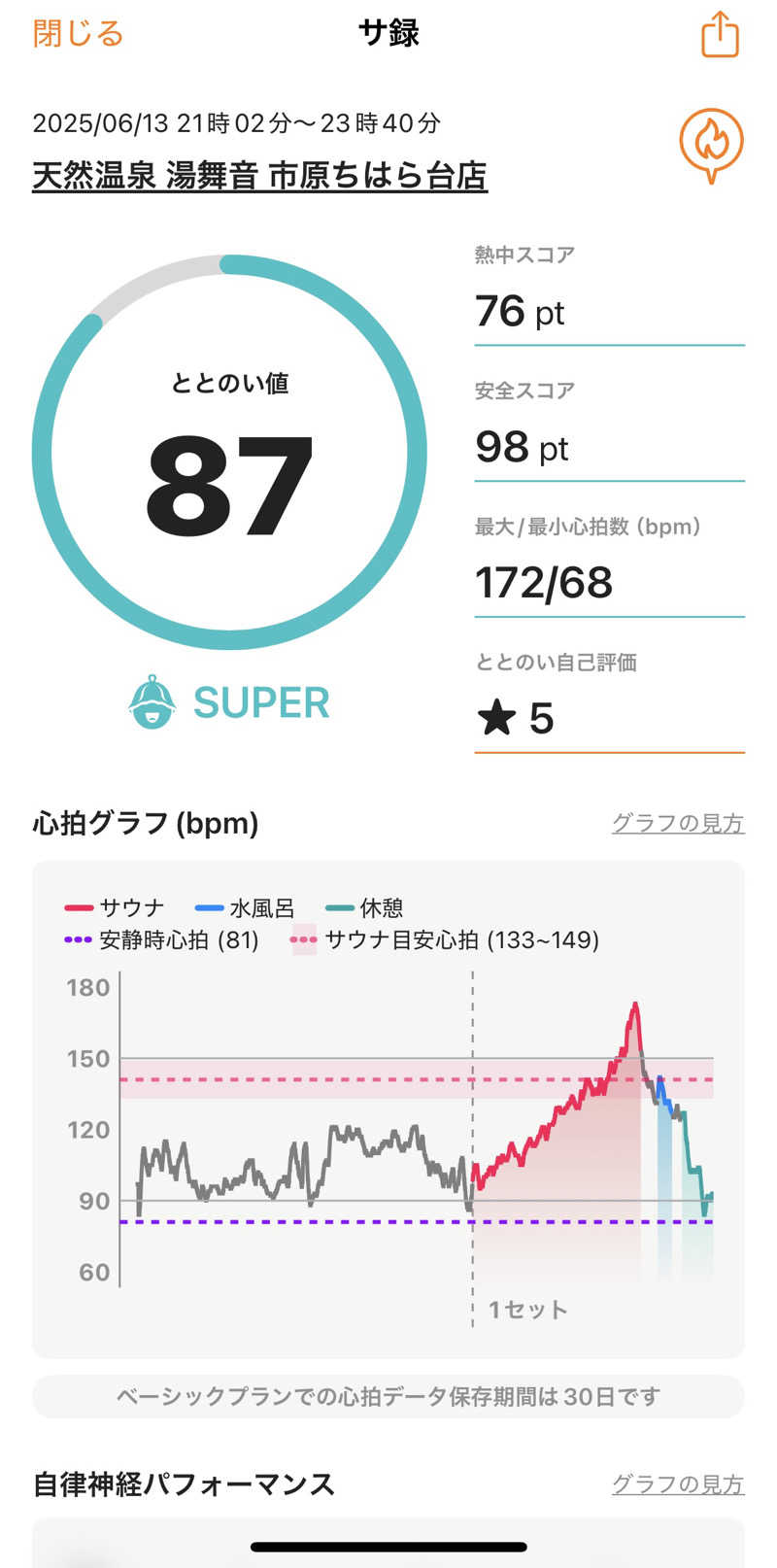
Task: Tap the orange flame badge icon
Action: click(x=711, y=144)
